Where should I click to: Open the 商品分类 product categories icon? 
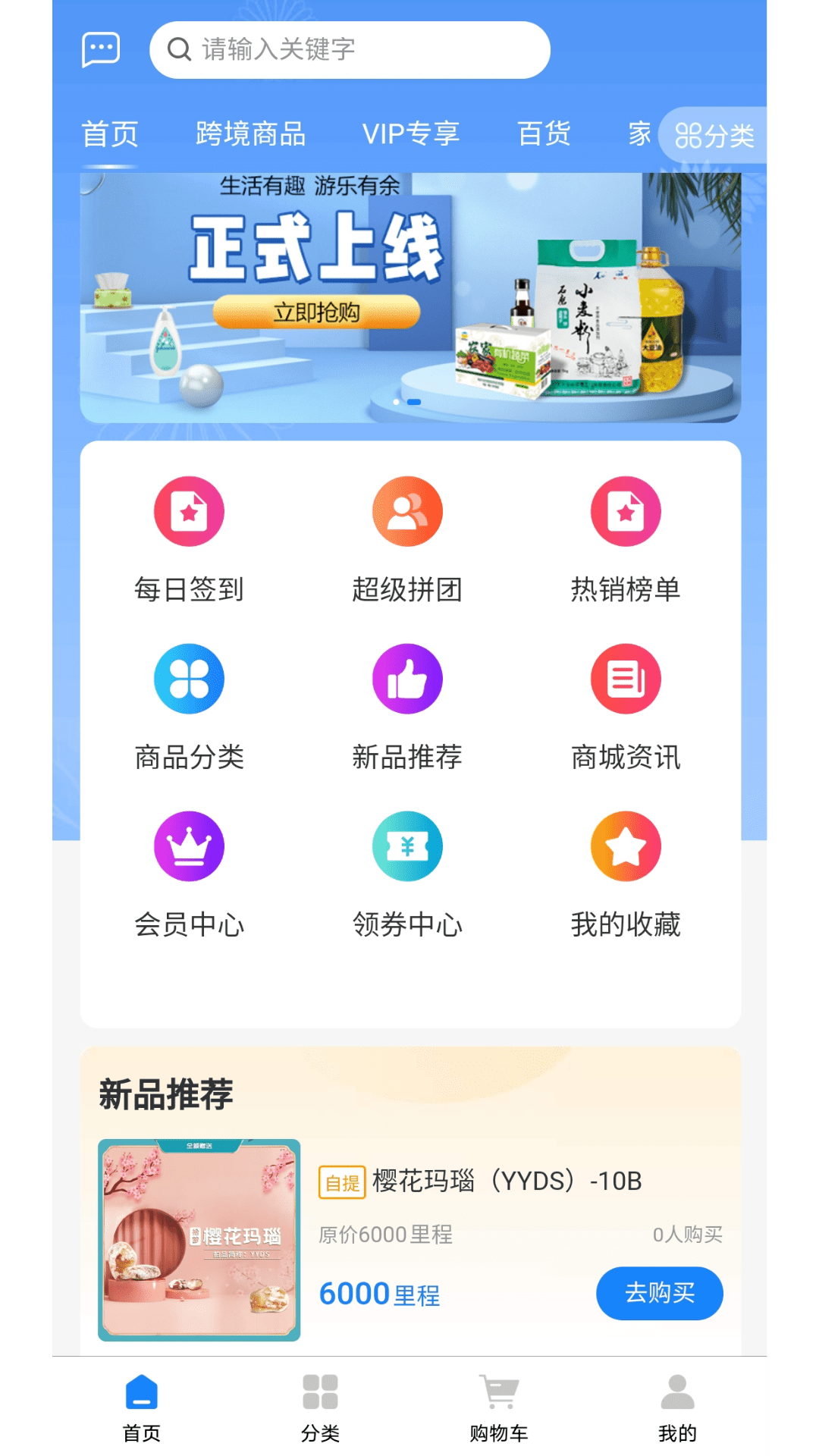[188, 679]
